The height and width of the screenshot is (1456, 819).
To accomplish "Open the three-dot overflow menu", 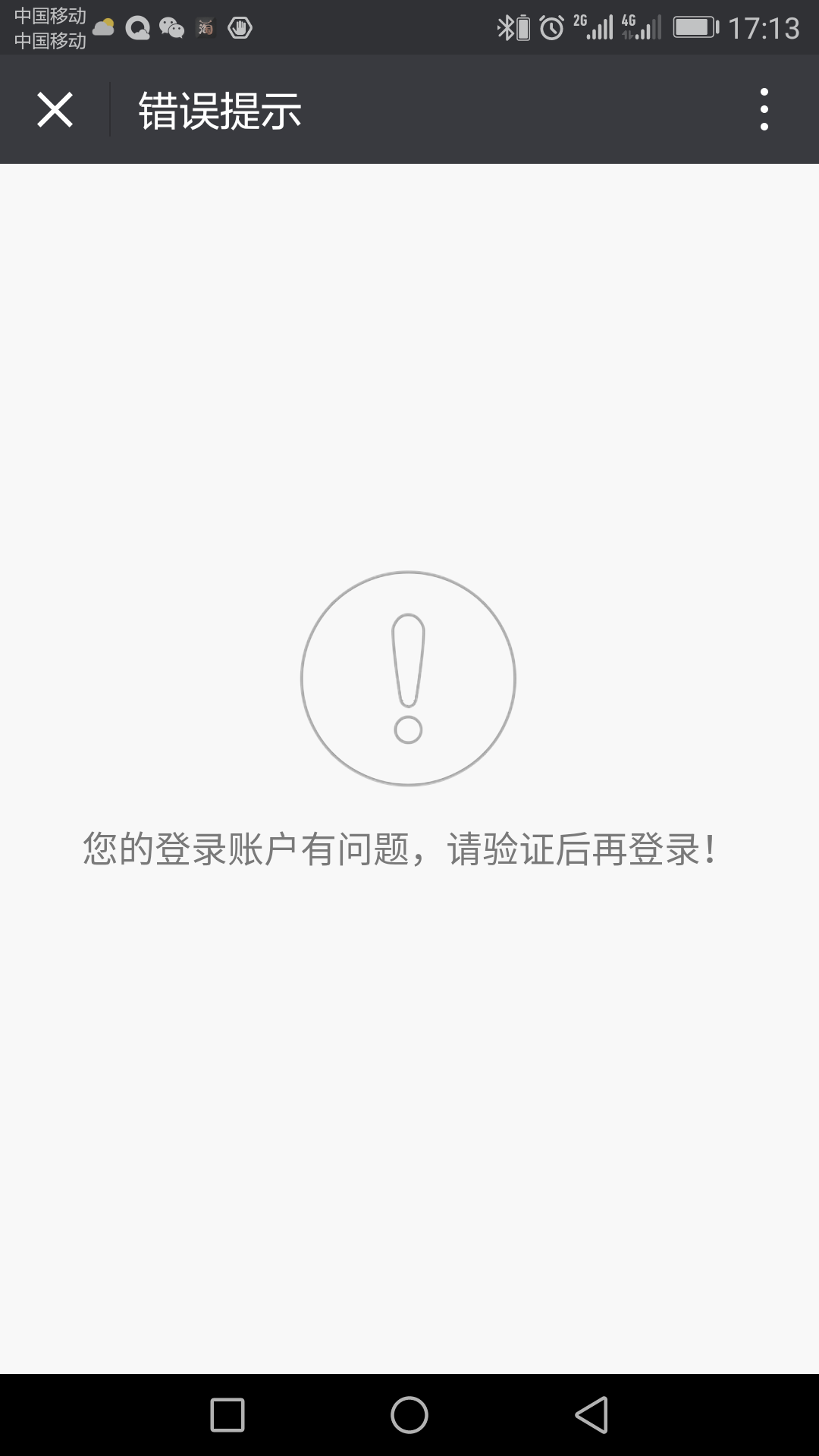I will tap(764, 110).
